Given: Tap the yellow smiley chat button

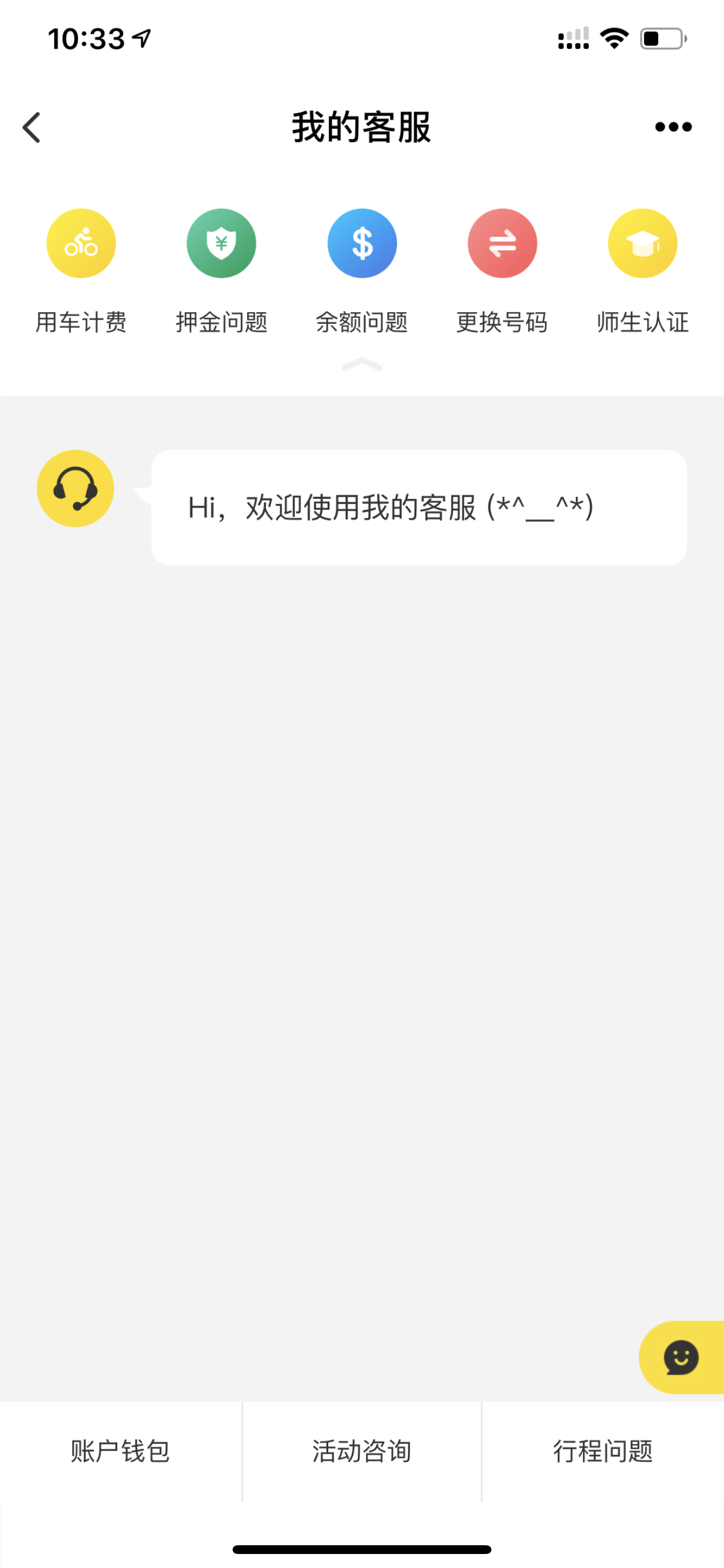Looking at the screenshot, I should pyautogui.click(x=681, y=1357).
